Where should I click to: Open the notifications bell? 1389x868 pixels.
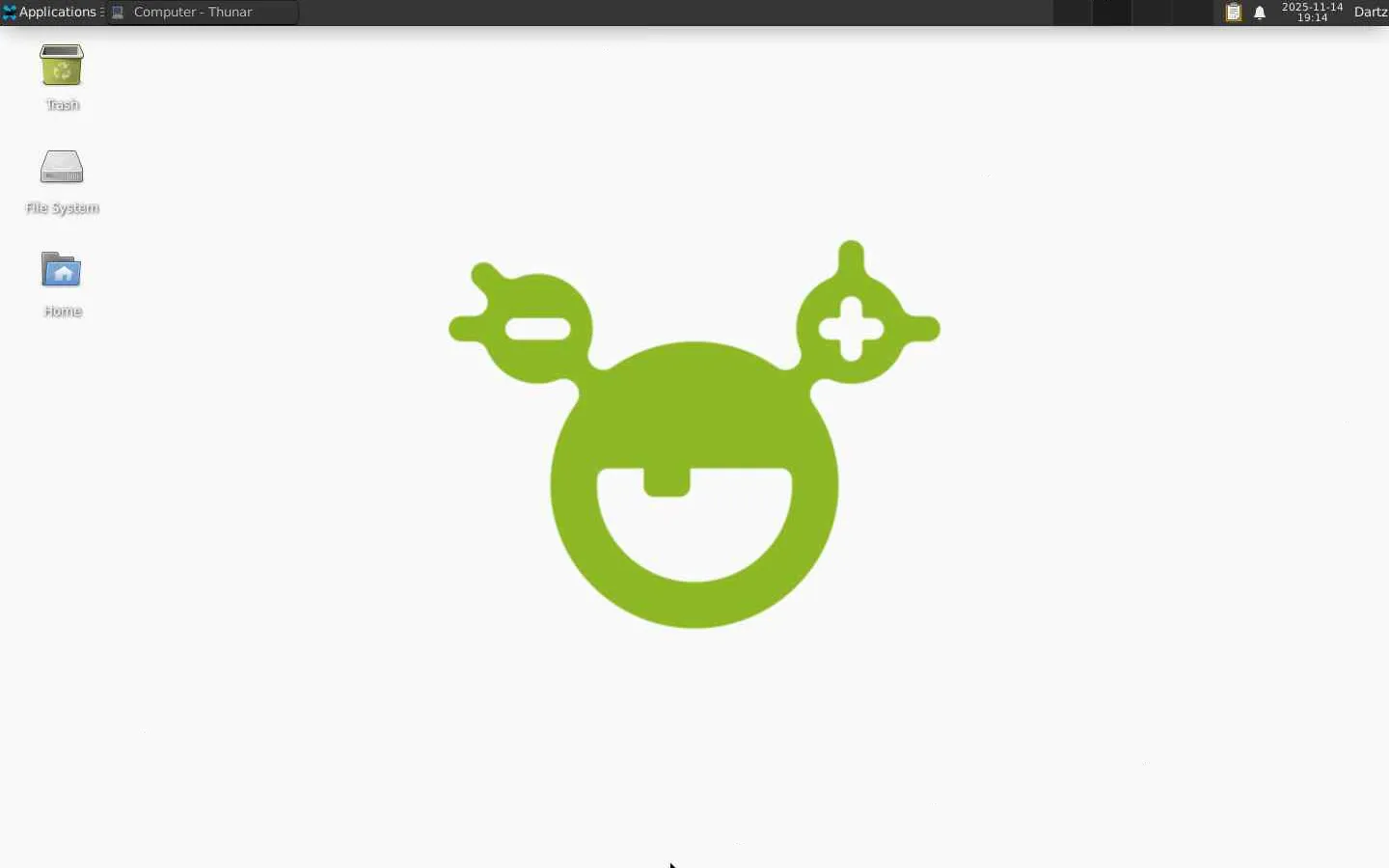1260,13
